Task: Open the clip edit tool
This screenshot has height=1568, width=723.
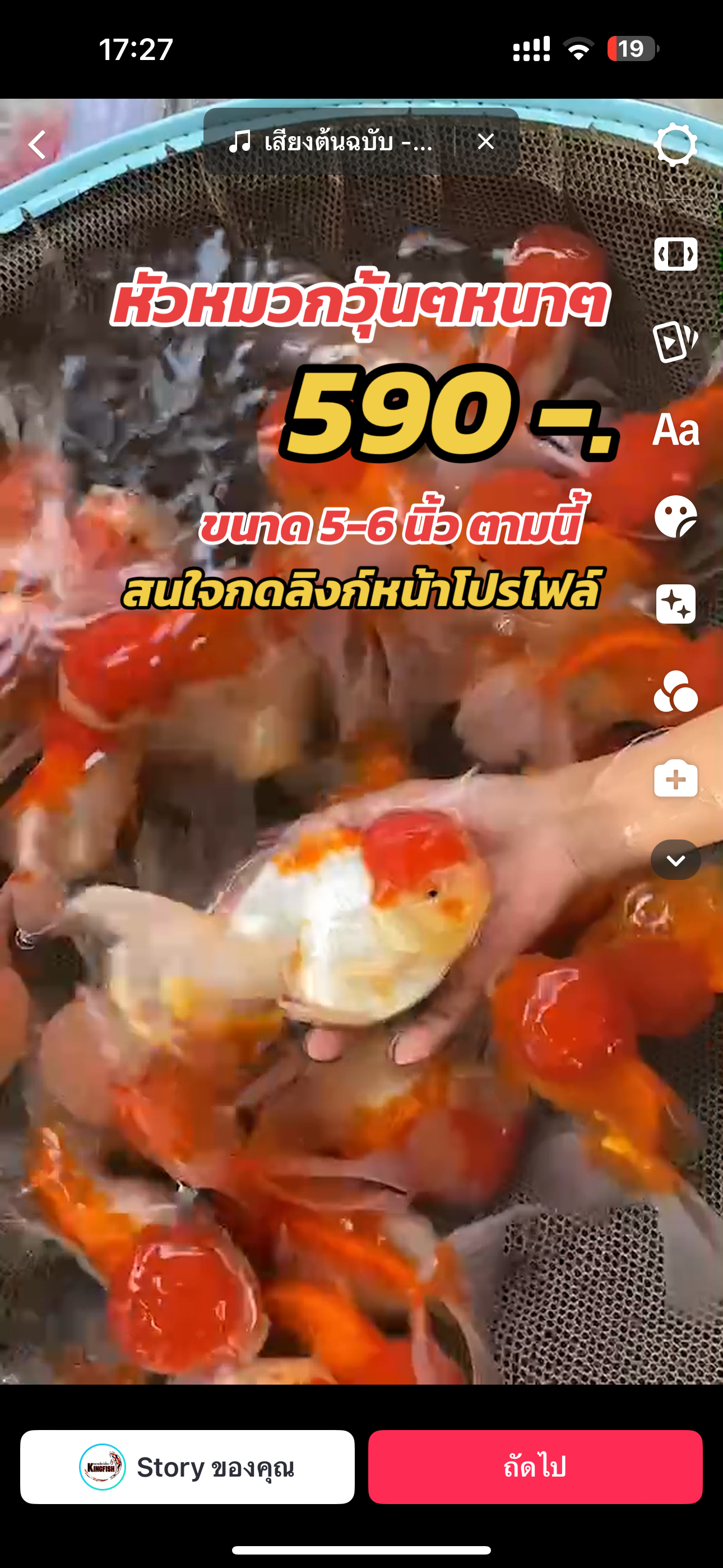Action: point(675,254)
